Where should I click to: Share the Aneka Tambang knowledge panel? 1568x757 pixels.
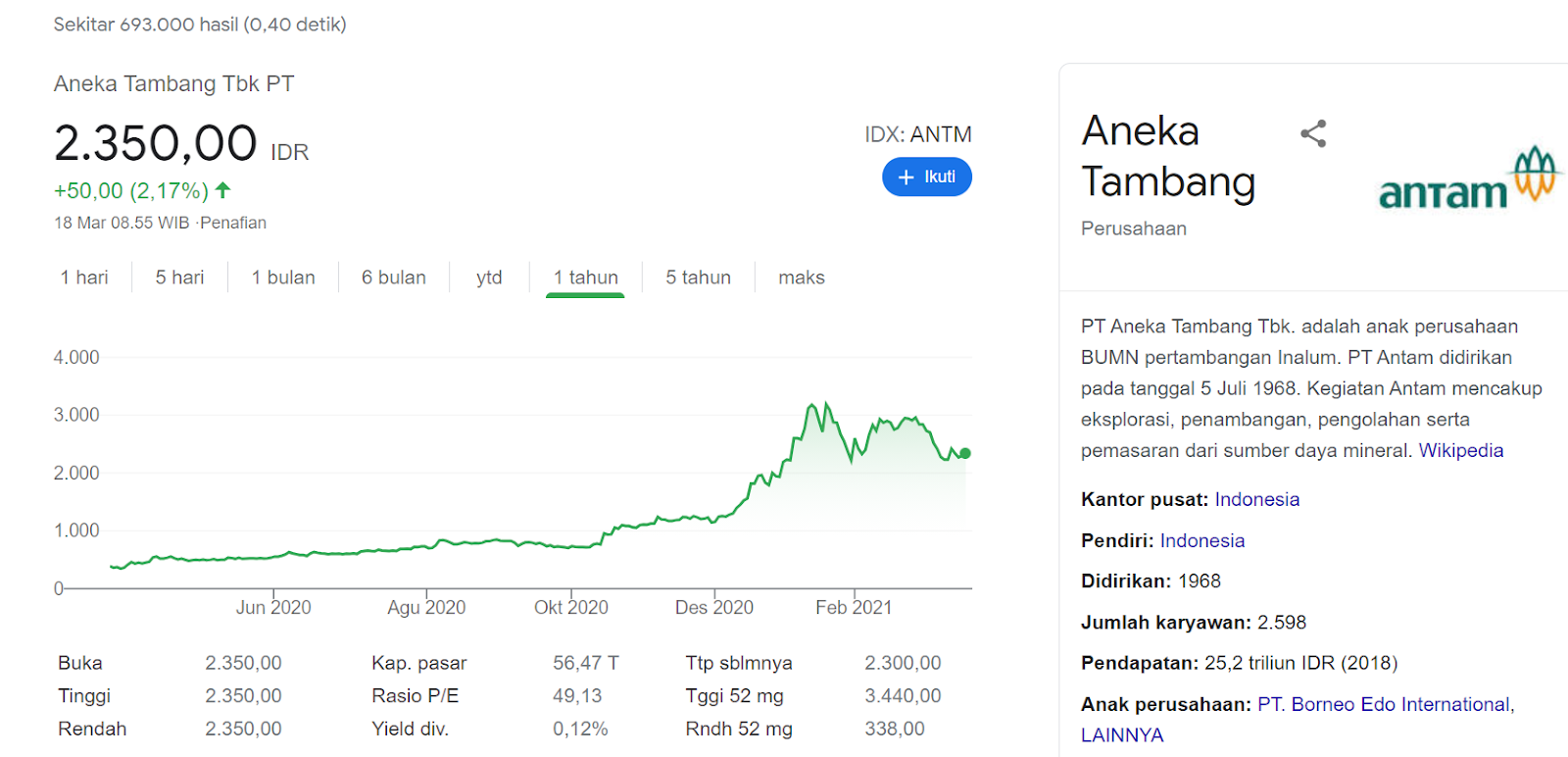[1313, 133]
